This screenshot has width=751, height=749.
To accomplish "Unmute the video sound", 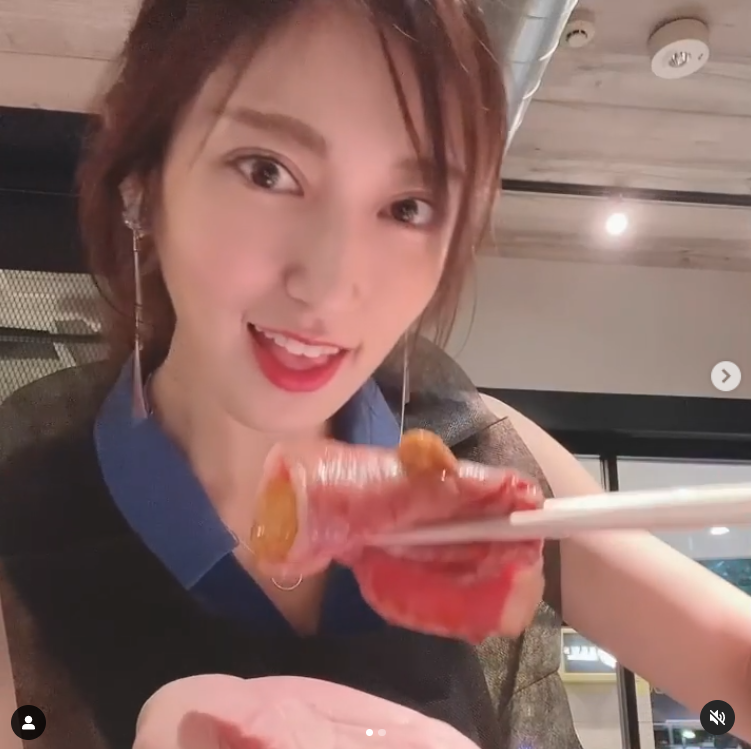I will pyautogui.click(x=717, y=717).
